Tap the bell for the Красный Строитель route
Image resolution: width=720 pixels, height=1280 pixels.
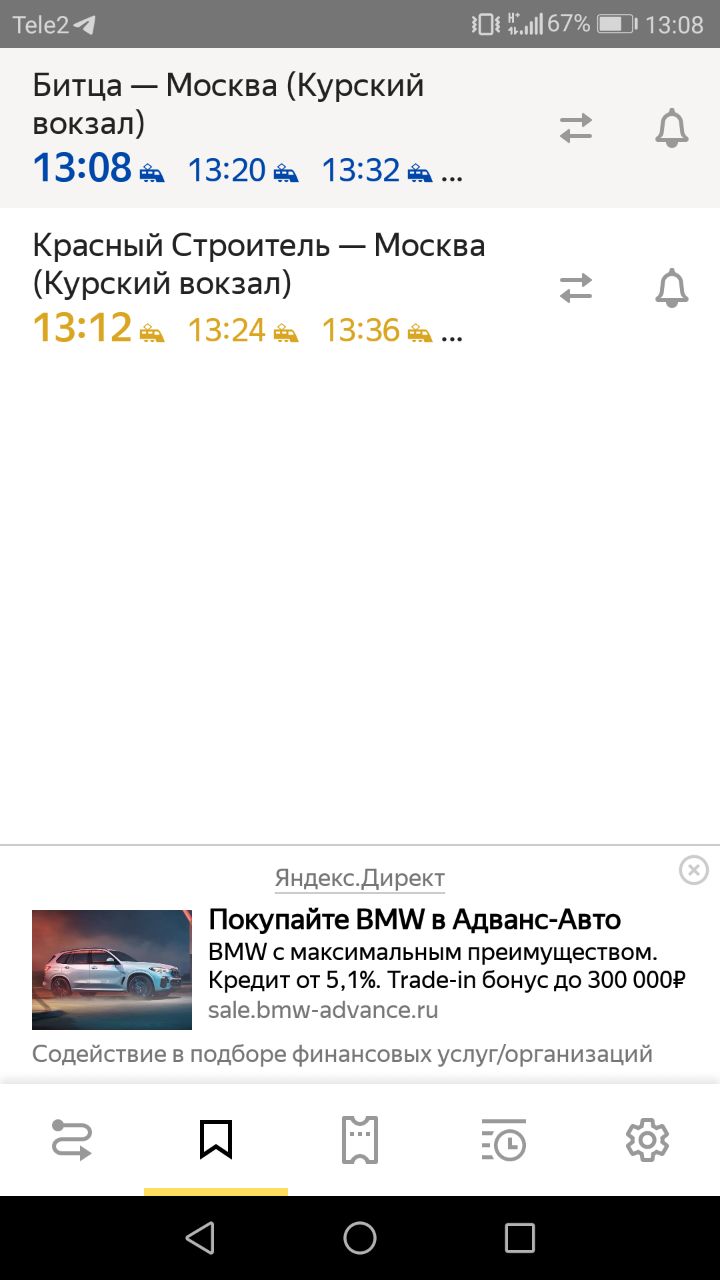pyautogui.click(x=672, y=288)
